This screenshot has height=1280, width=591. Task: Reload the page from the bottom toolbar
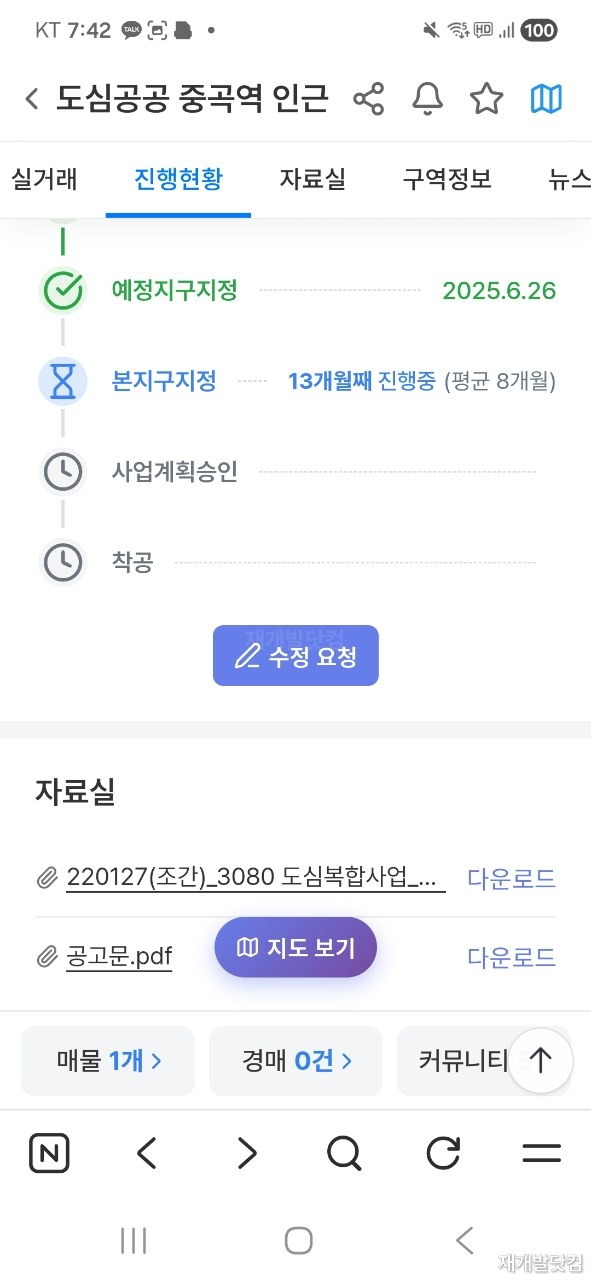[x=443, y=1154]
